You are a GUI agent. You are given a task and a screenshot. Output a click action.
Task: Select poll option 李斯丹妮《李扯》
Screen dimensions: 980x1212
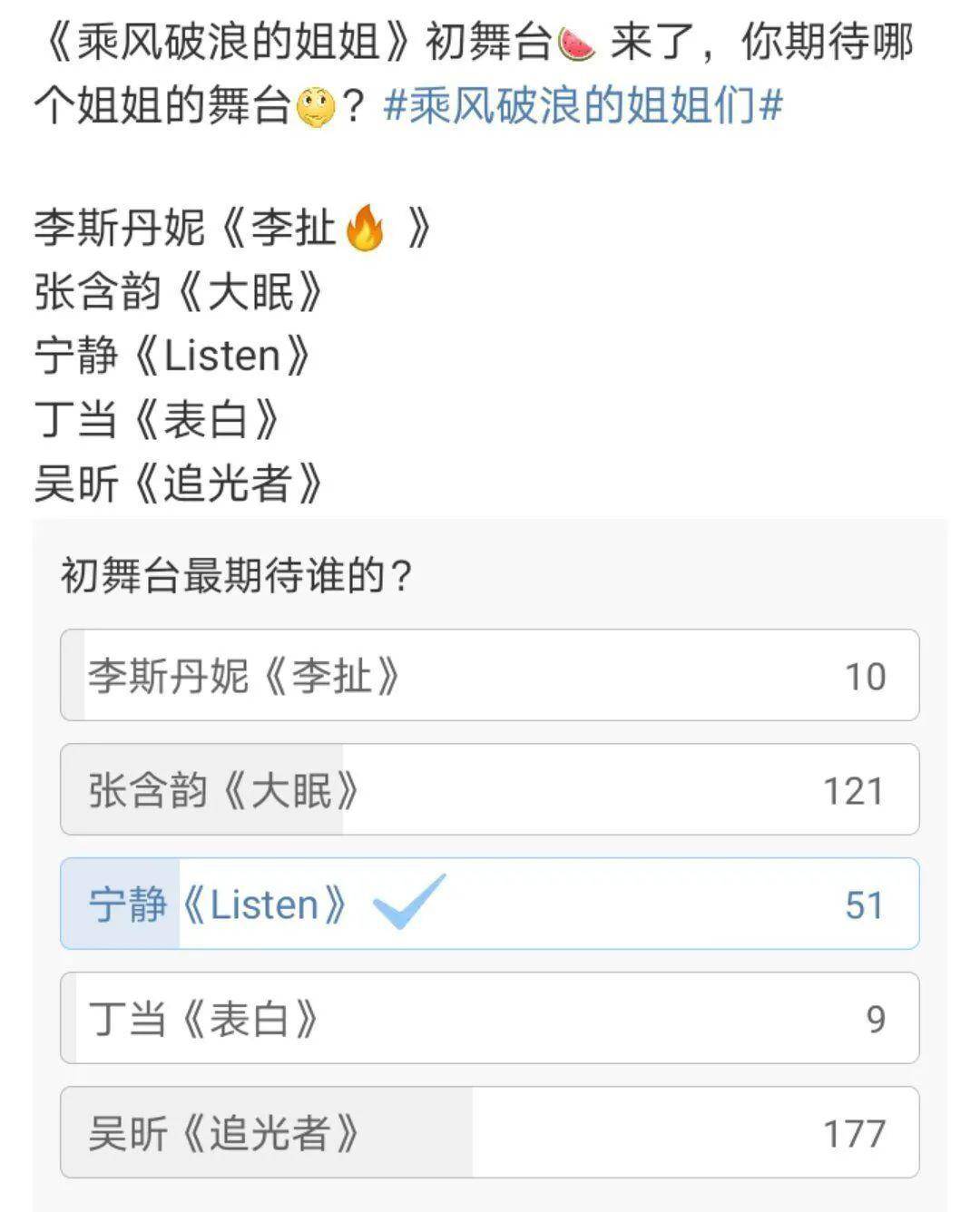(x=489, y=676)
